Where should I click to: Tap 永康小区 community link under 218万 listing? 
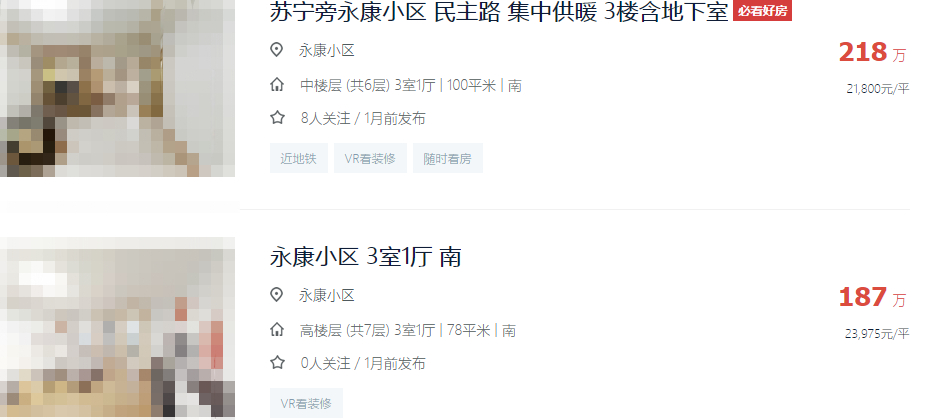point(327,51)
